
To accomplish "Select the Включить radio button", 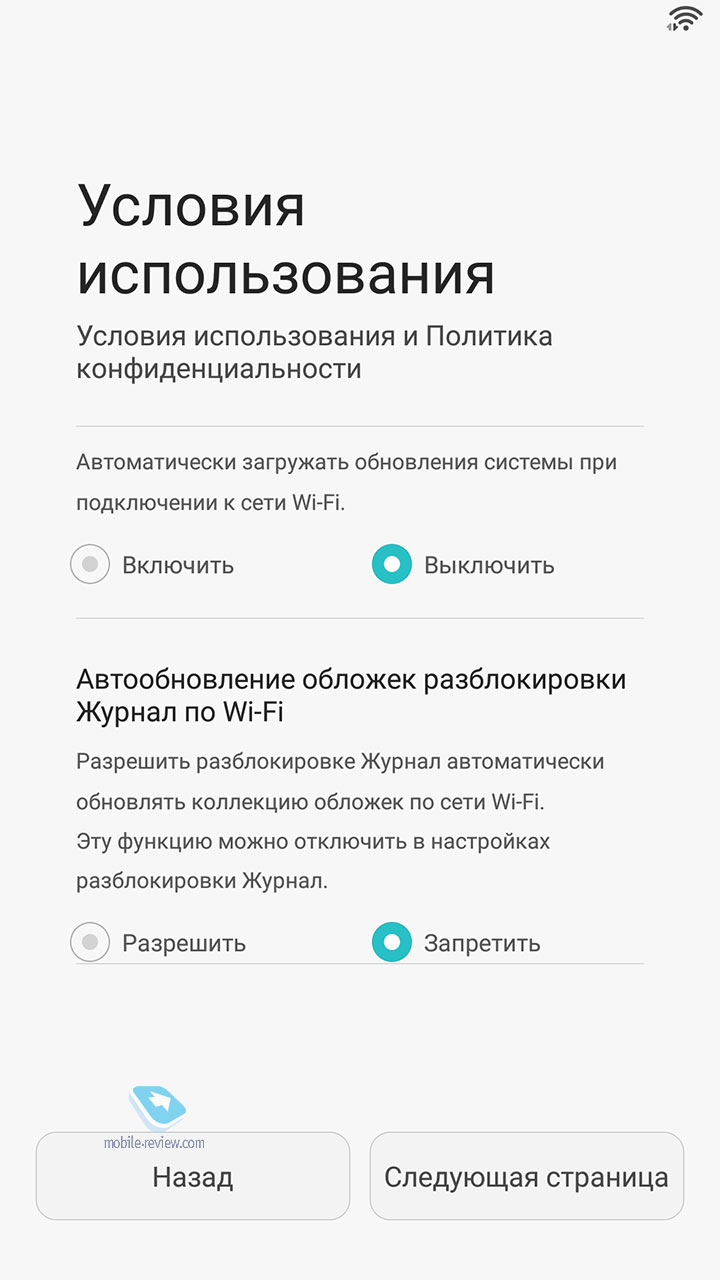I will 90,565.
